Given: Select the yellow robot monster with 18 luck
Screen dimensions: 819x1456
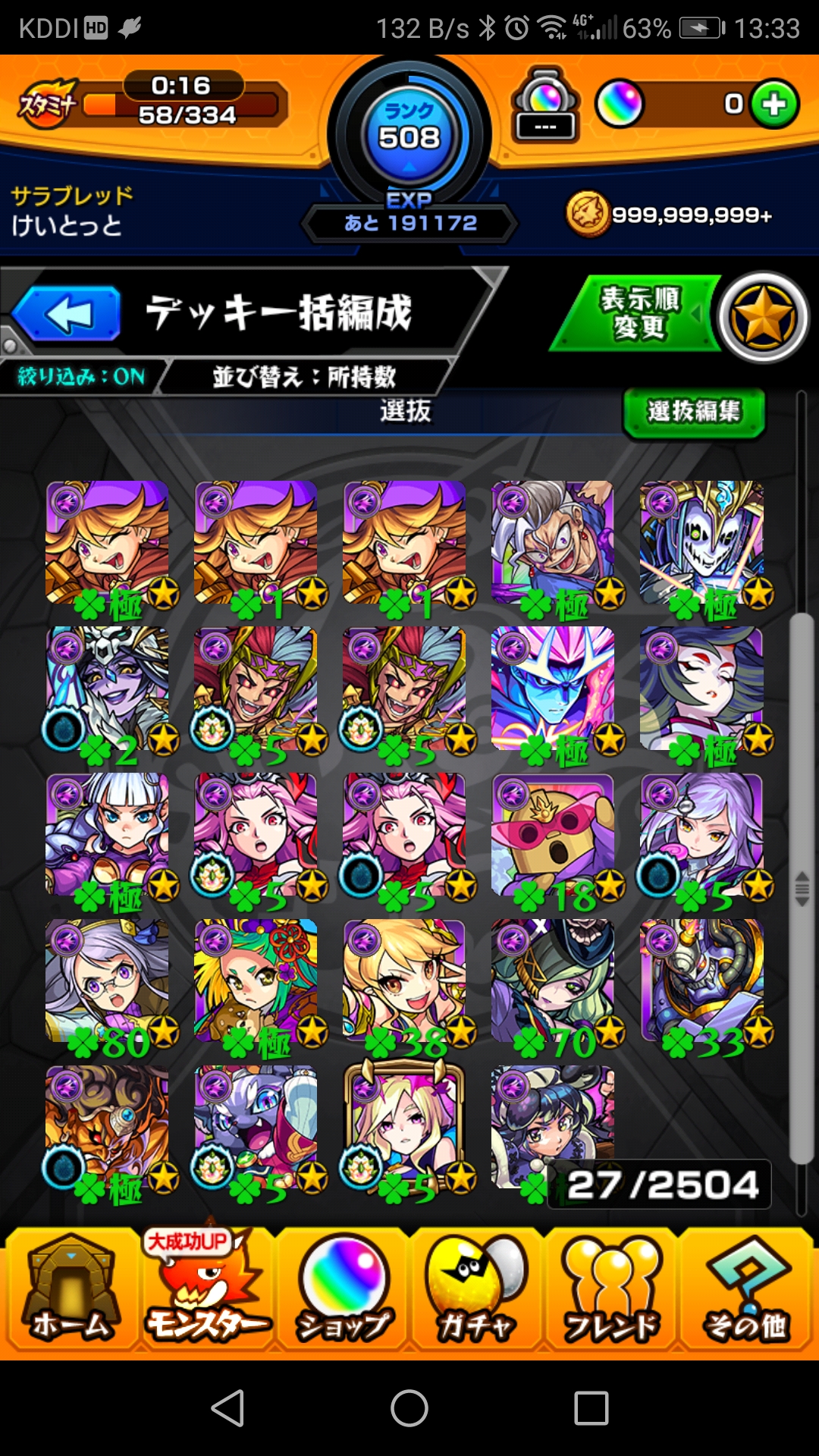Looking at the screenshot, I should 553,836.
